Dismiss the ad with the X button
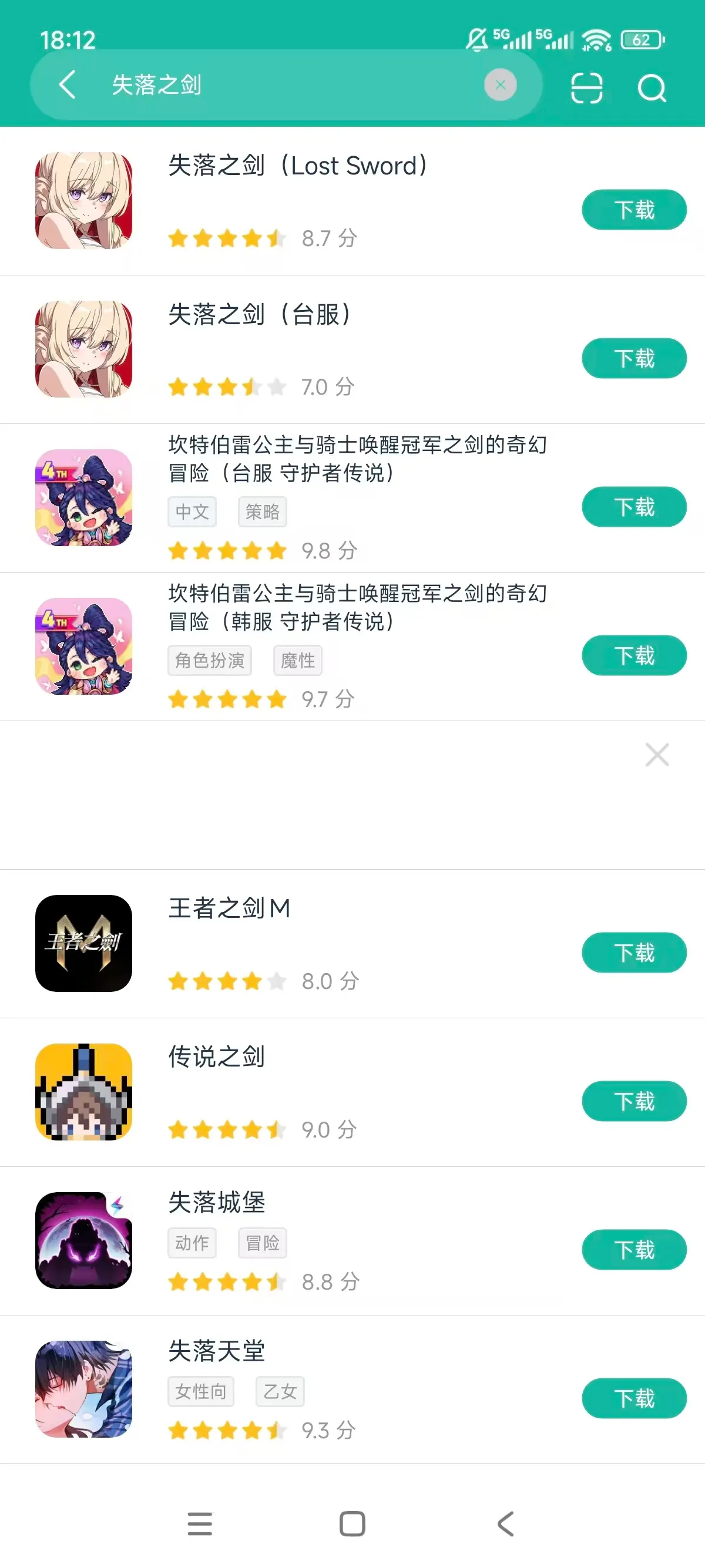This screenshot has width=705, height=1568. click(x=656, y=755)
